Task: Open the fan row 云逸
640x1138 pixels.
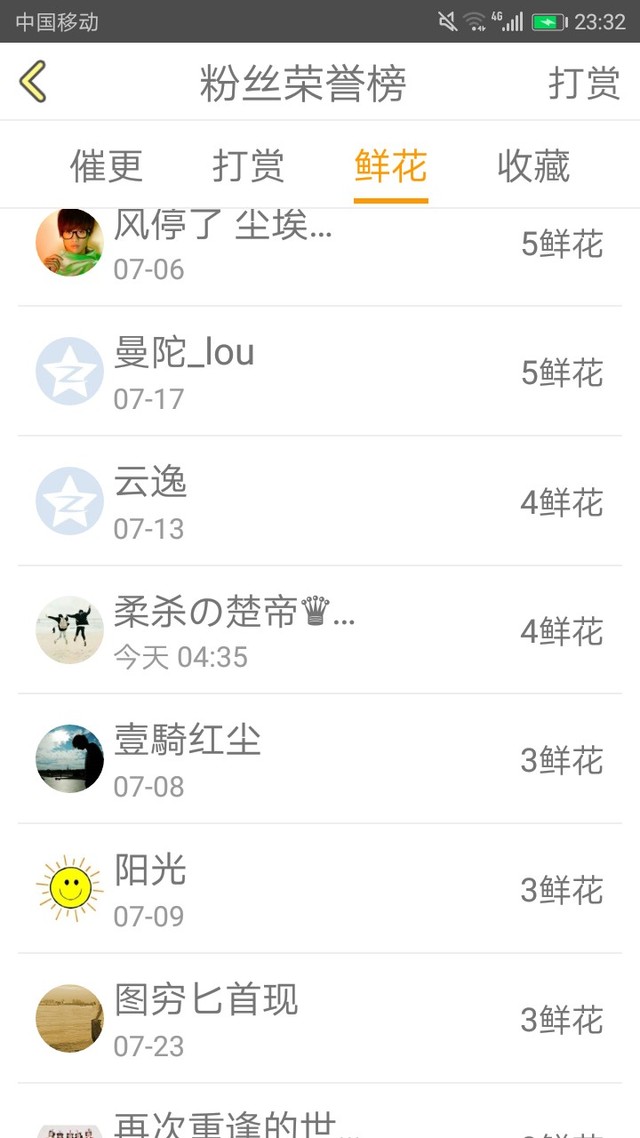Action: 320,501
